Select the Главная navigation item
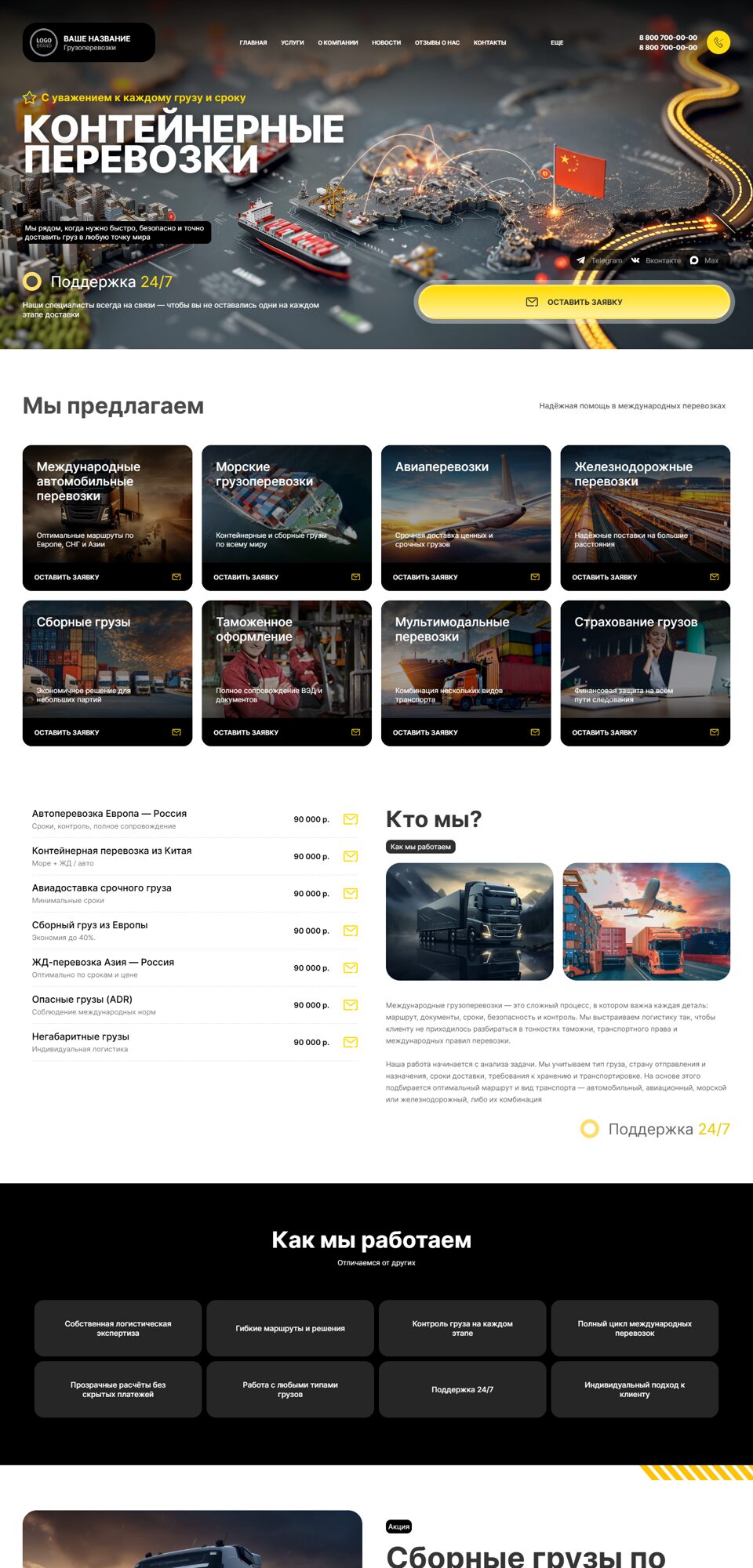 point(253,42)
